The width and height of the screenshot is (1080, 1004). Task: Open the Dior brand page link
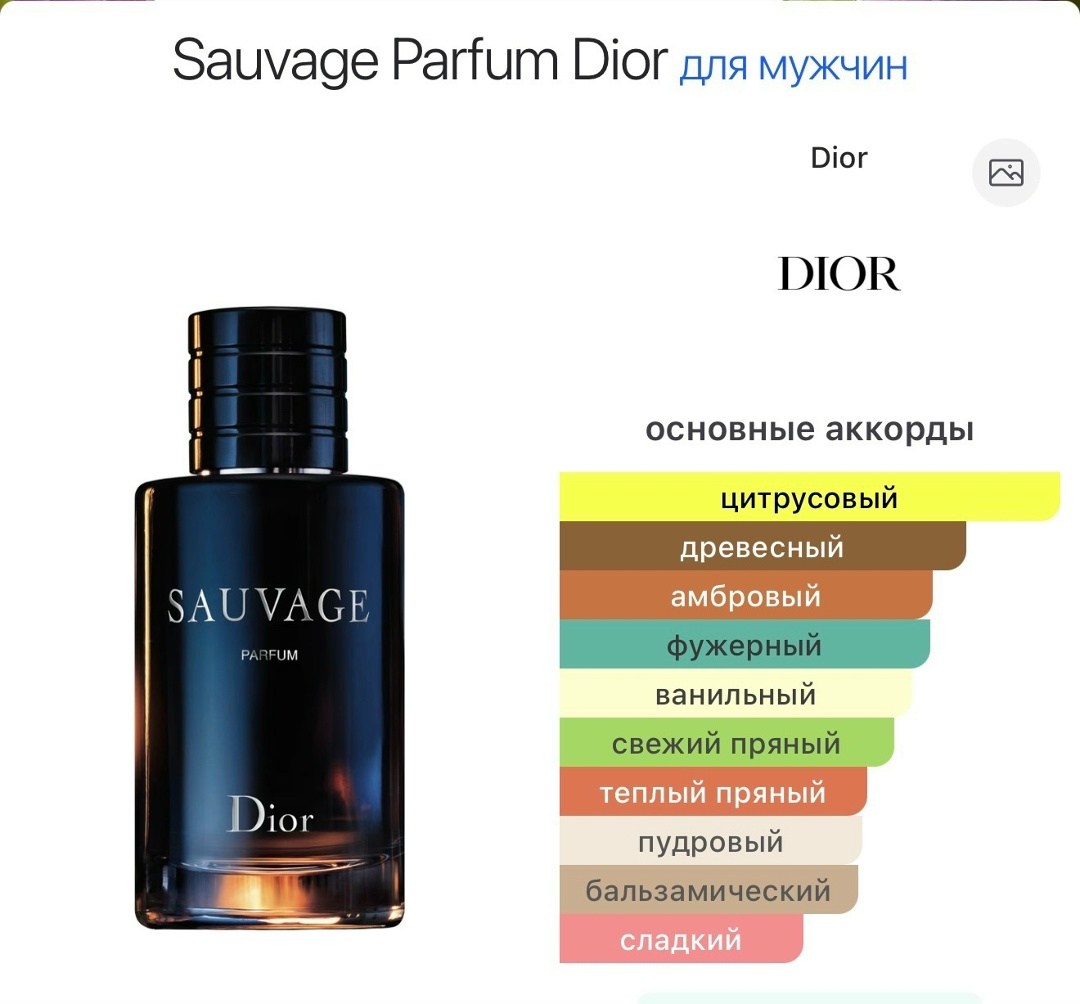[838, 158]
